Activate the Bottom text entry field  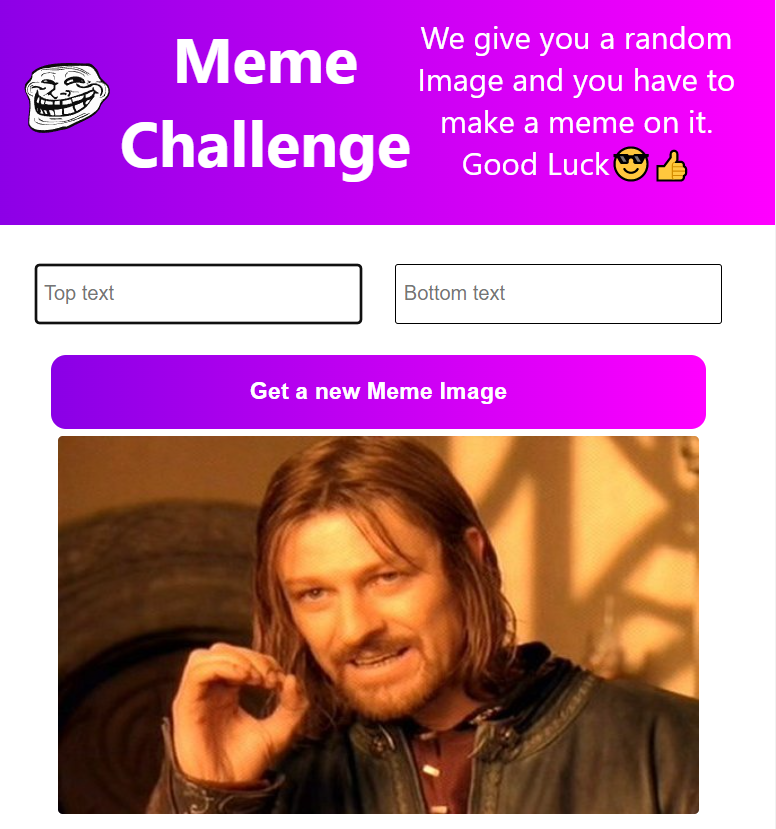(558, 293)
